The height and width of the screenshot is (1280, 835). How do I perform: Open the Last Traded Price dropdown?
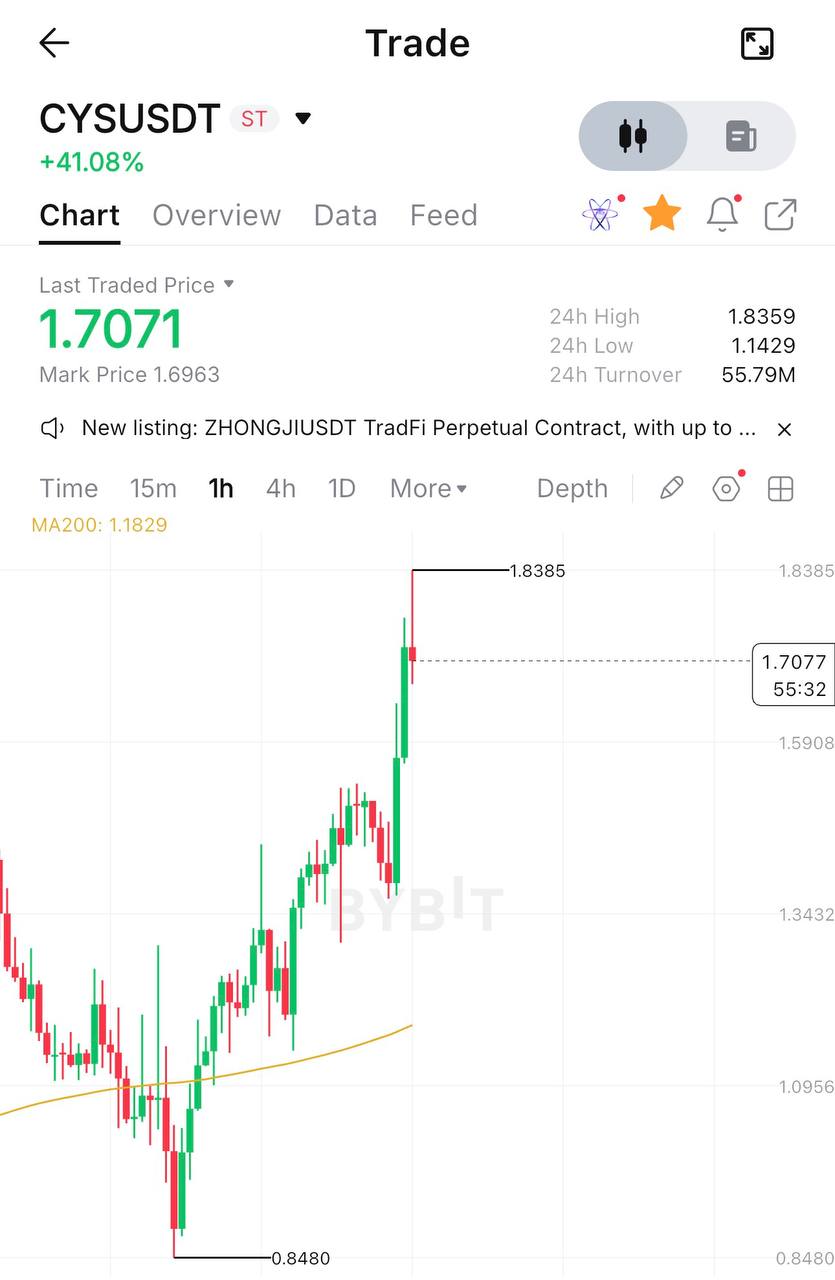click(x=136, y=285)
